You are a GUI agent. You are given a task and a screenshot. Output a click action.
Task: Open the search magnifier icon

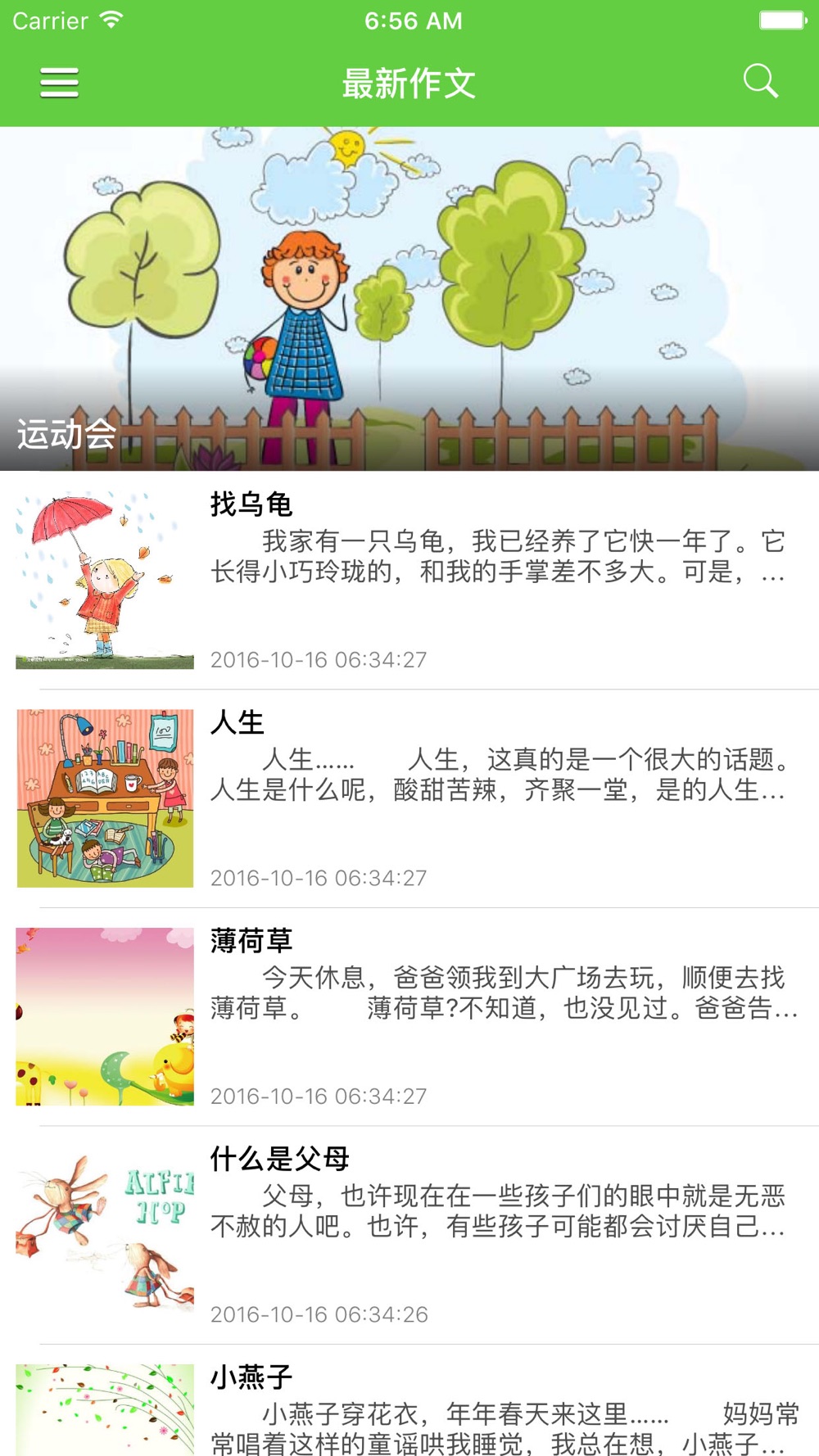(x=760, y=82)
